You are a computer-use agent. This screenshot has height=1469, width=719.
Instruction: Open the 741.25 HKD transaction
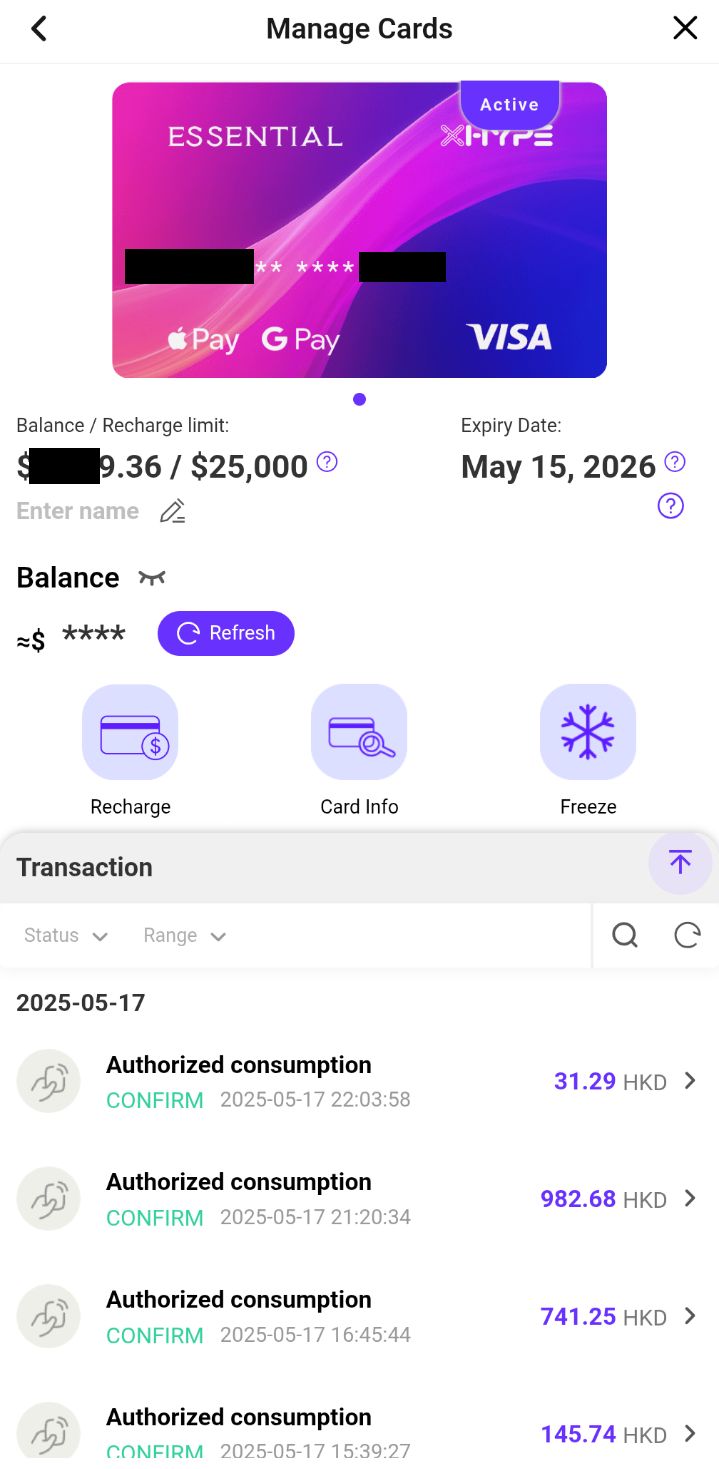359,1317
